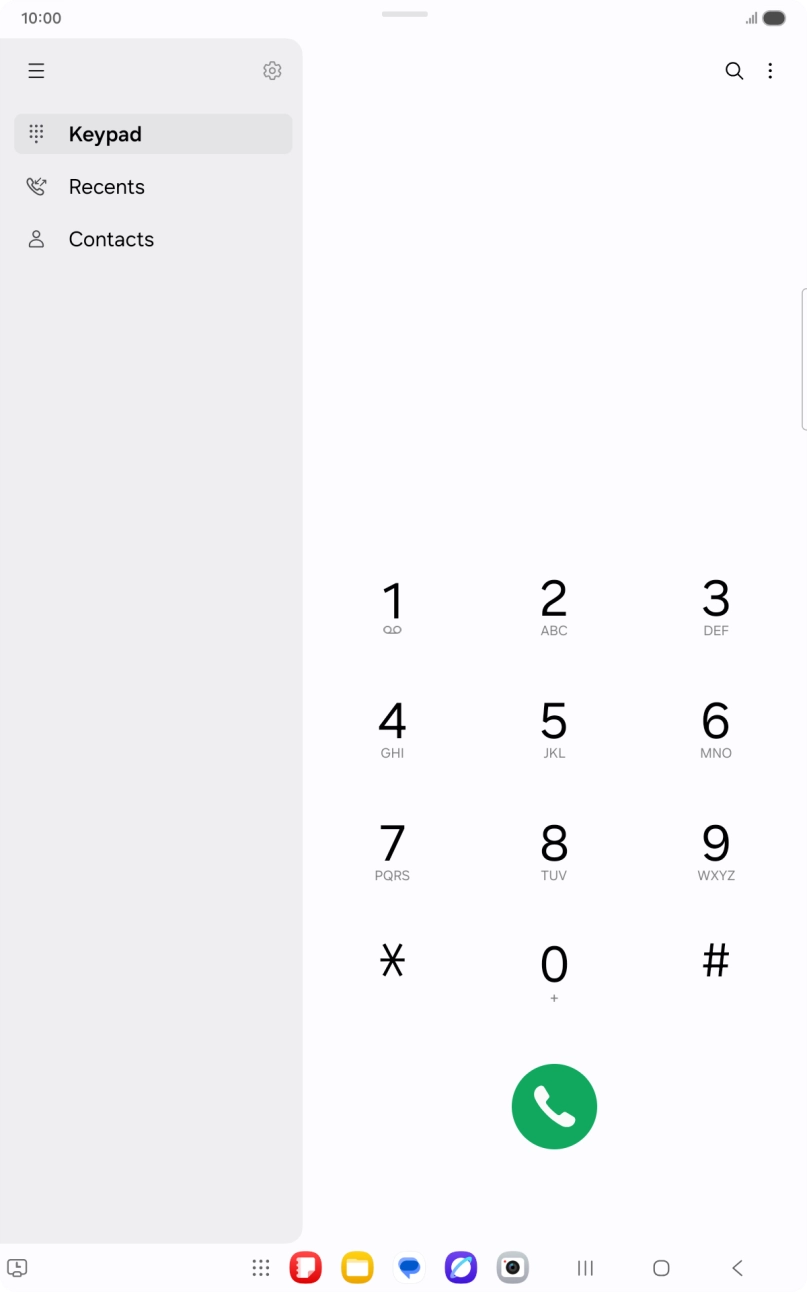Collapse the sidebar with the hamburger icon

(36, 70)
